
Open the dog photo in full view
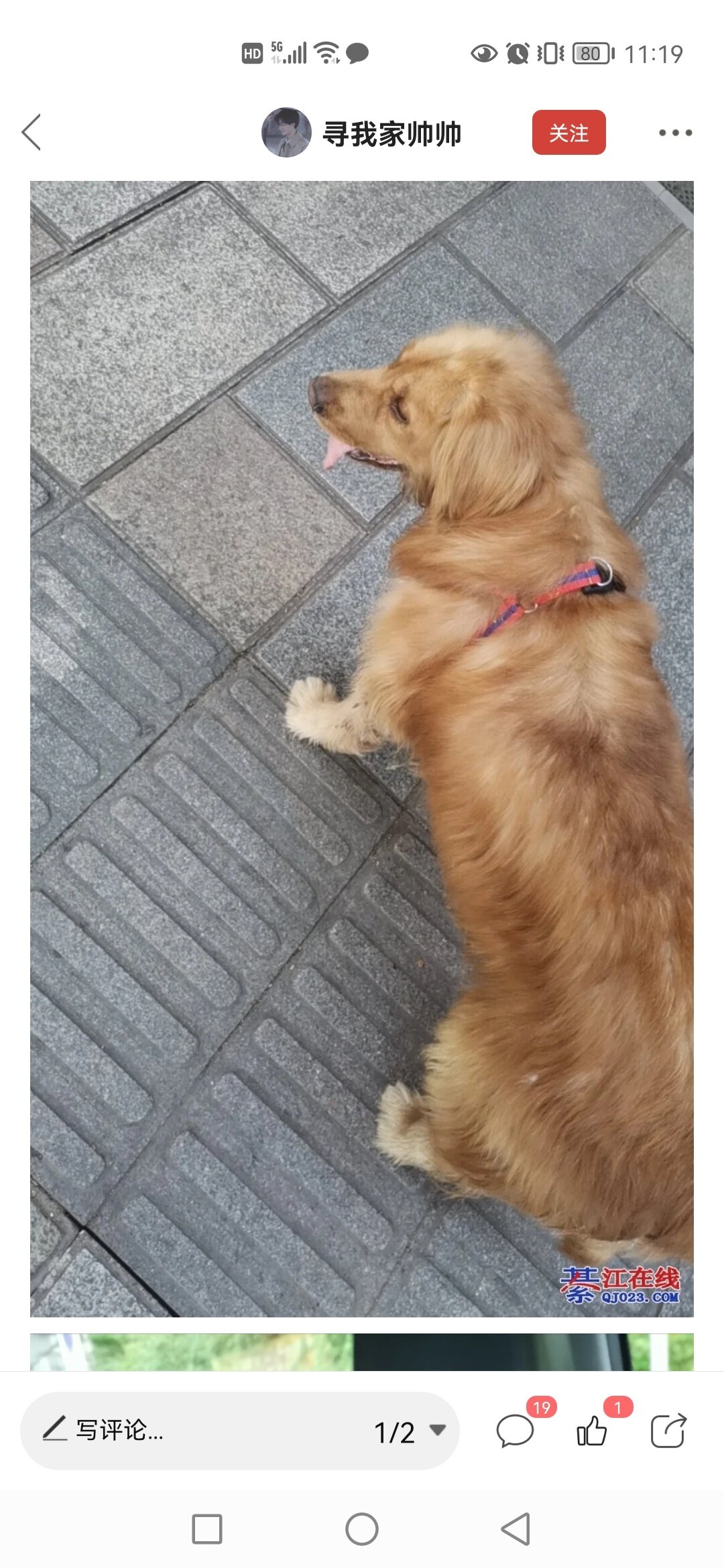click(x=362, y=748)
